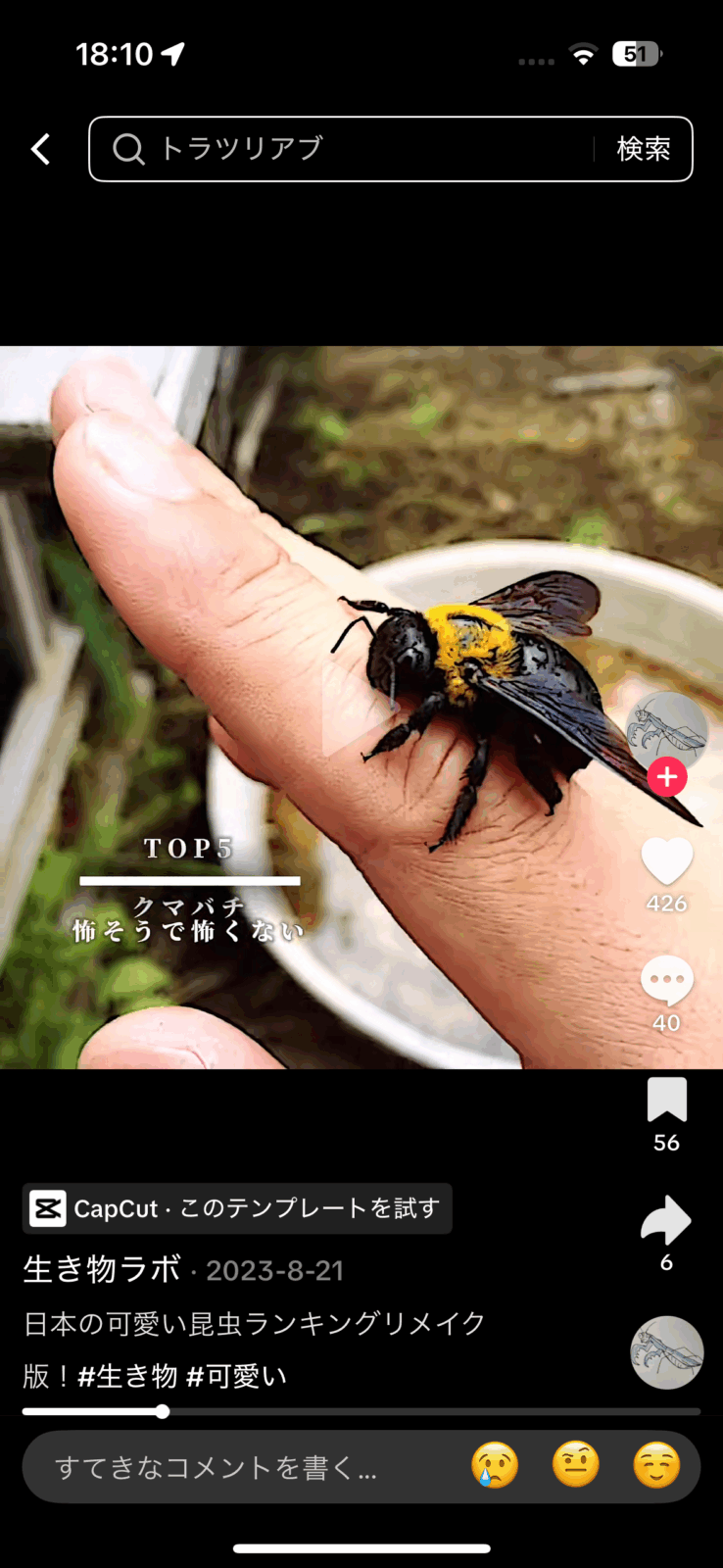Tap the video progress bar
The image size is (723, 1568).
click(361, 1412)
